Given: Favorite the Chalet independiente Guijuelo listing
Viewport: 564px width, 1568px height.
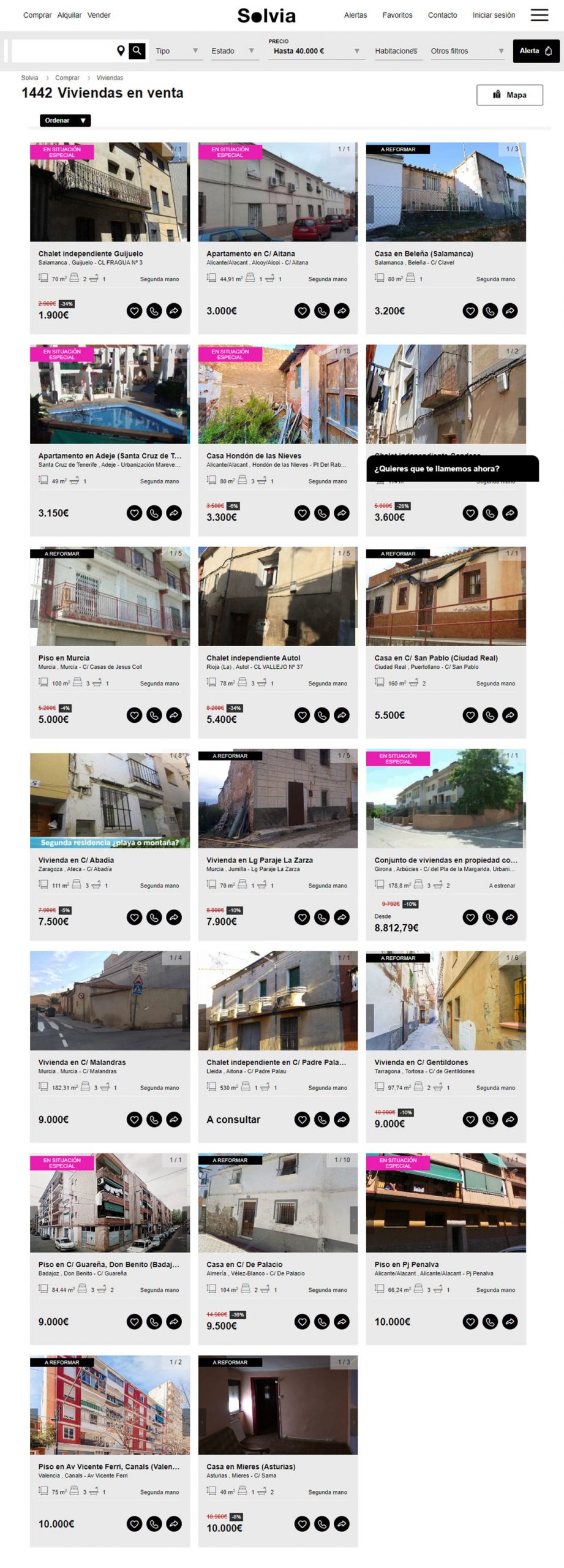Looking at the screenshot, I should tap(134, 311).
